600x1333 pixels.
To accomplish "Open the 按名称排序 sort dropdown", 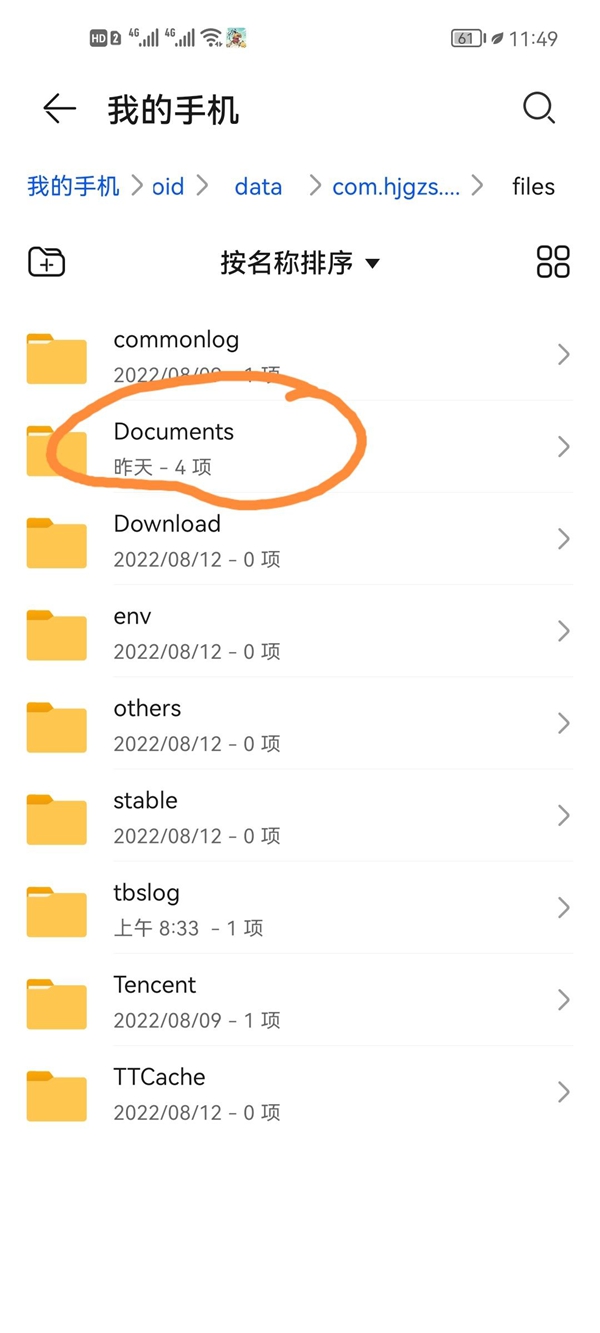I will click(301, 263).
